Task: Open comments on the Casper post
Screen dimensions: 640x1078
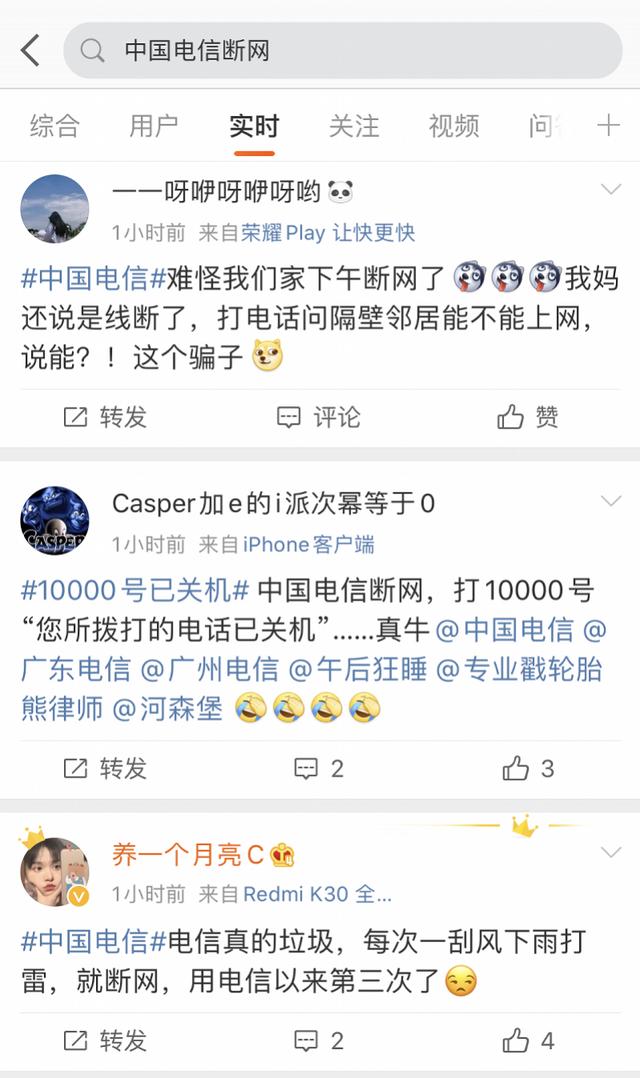Action: coord(319,768)
